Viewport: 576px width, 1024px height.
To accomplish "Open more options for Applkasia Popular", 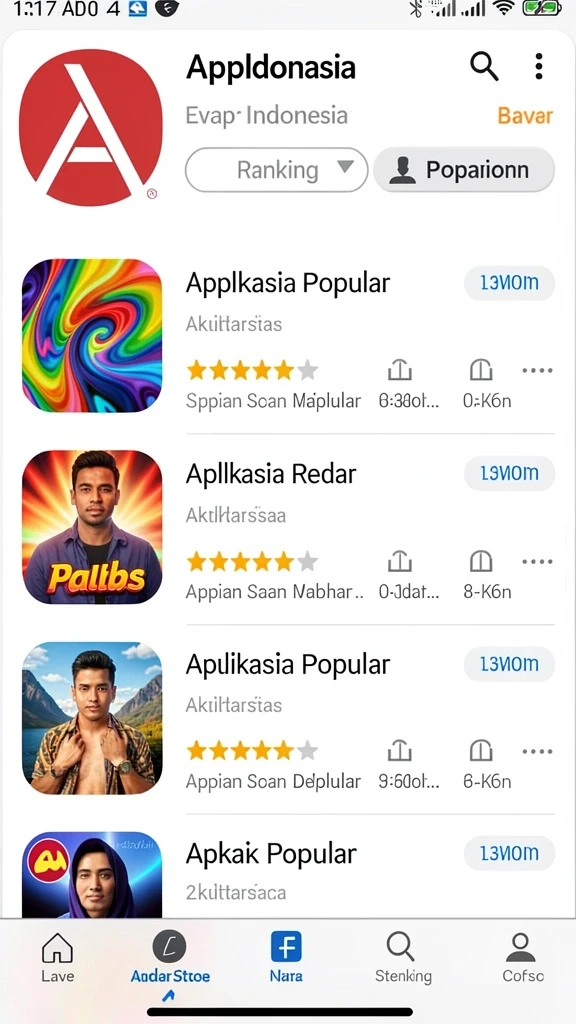I will [x=537, y=370].
